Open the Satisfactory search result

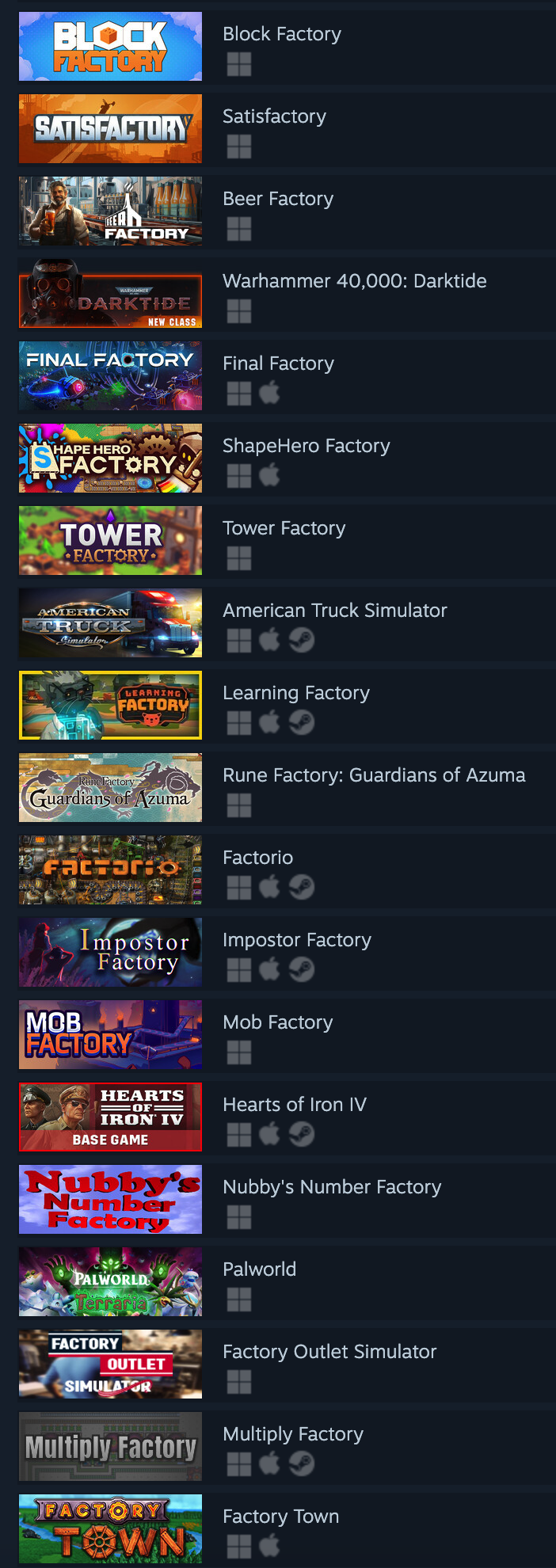(274, 117)
